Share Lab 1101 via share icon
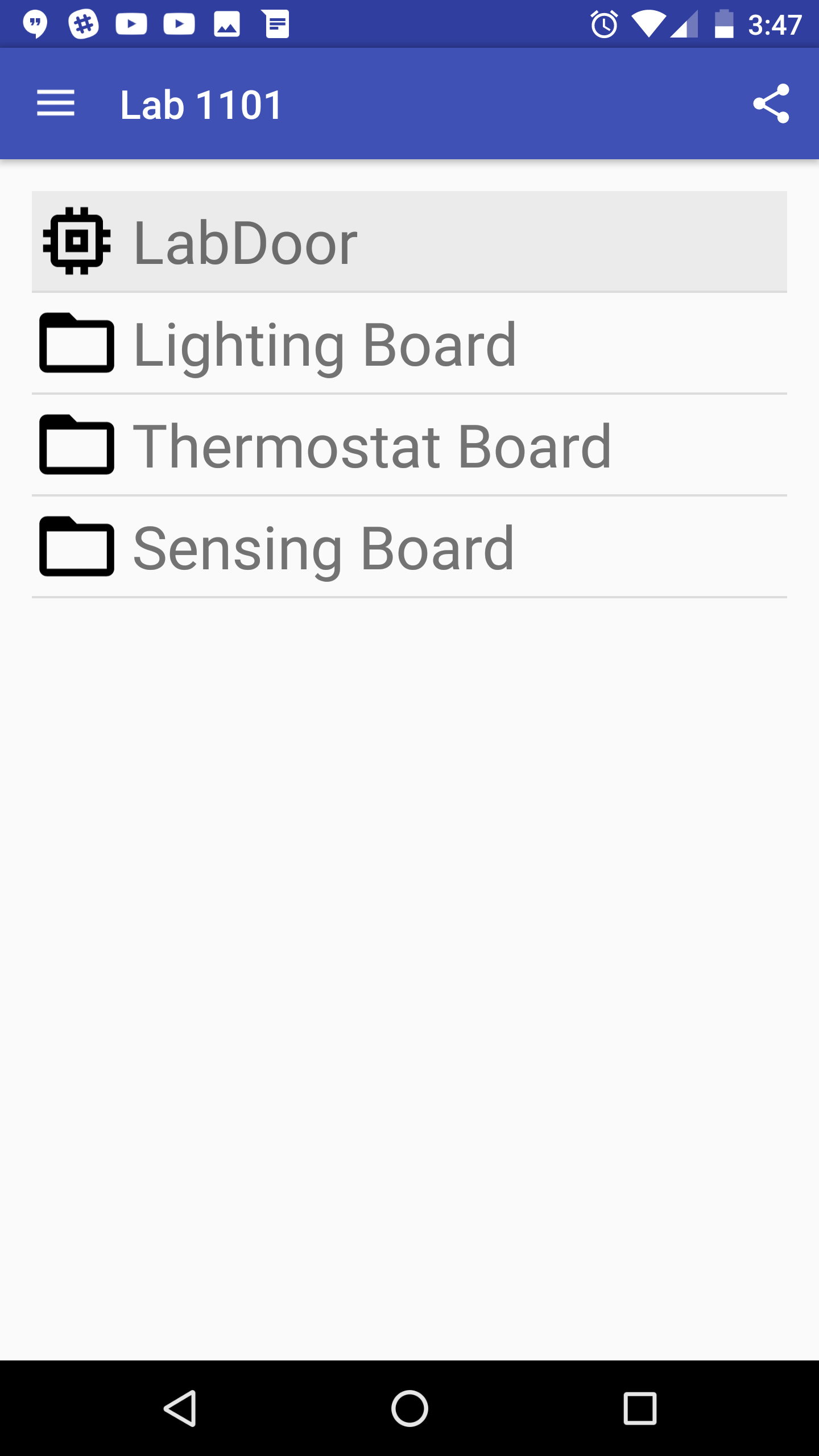Image resolution: width=819 pixels, height=1456 pixels. pyautogui.click(x=771, y=104)
